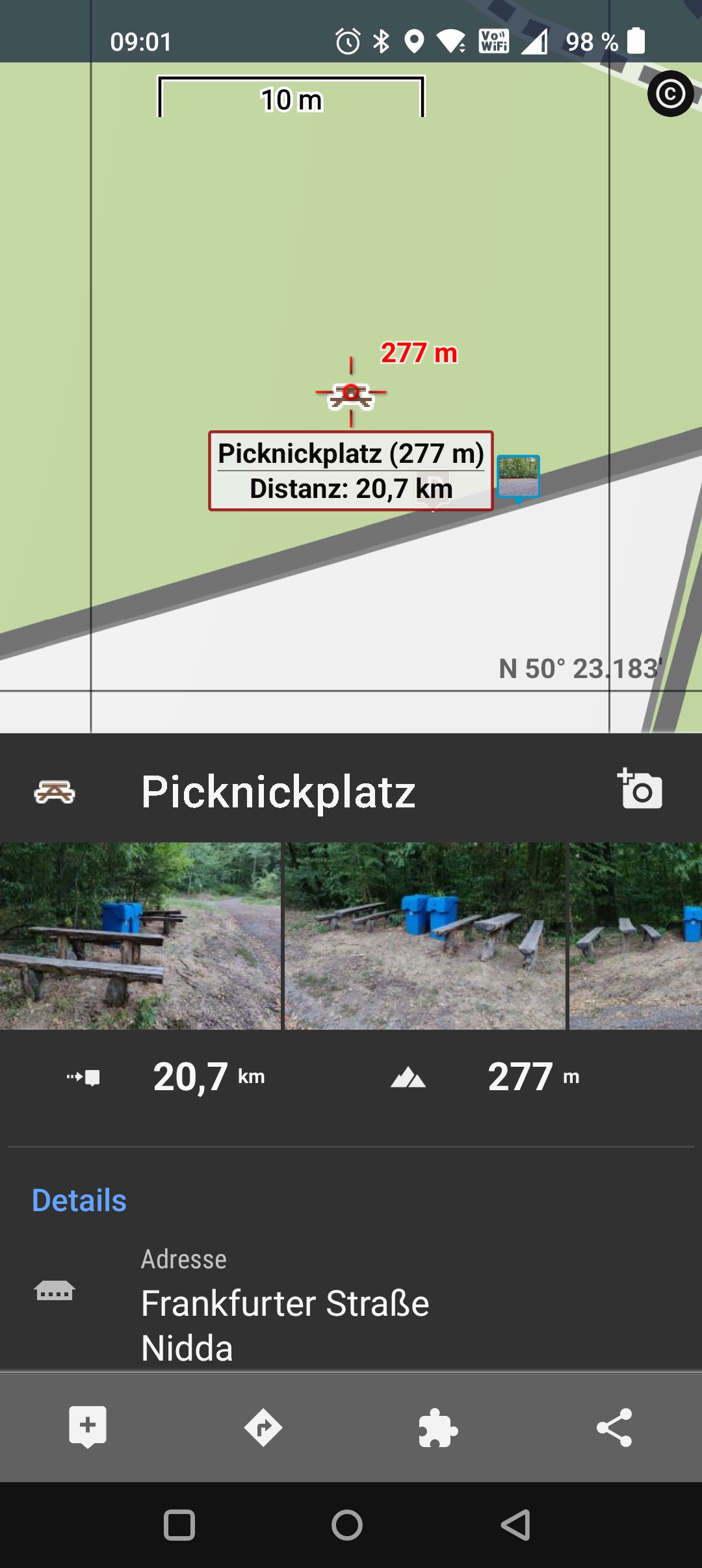
Task: Share this Picknickplatz location
Action: tap(614, 1427)
